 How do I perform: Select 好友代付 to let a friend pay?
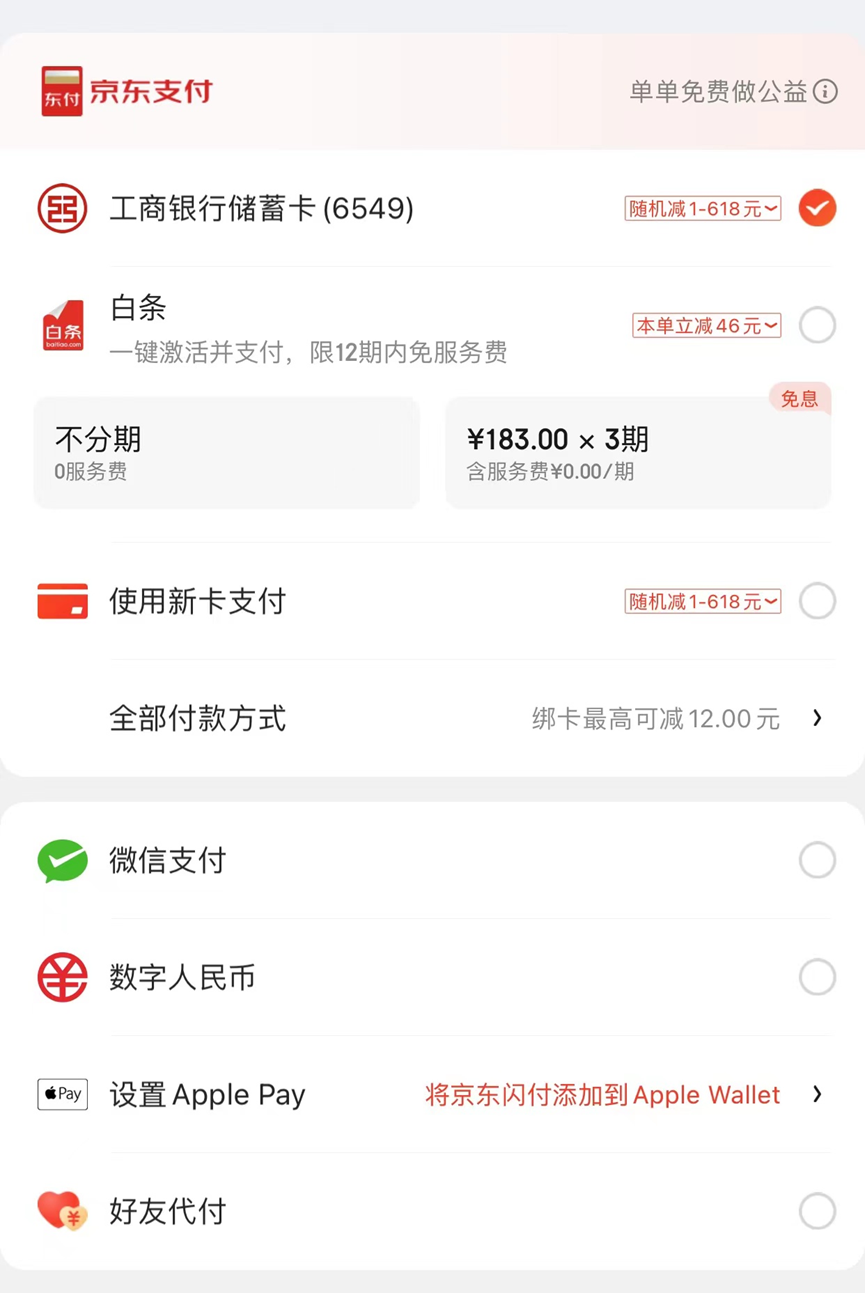pos(817,1211)
